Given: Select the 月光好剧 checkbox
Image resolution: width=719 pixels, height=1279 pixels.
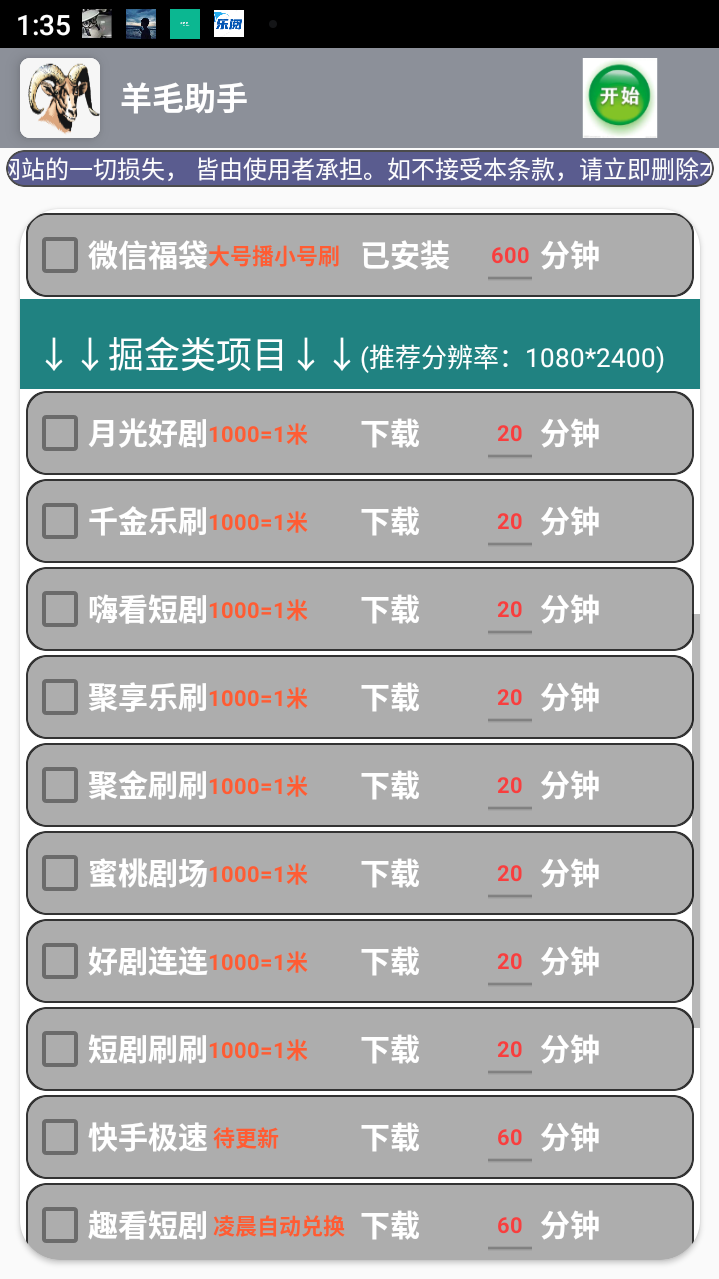Looking at the screenshot, I should [60, 433].
